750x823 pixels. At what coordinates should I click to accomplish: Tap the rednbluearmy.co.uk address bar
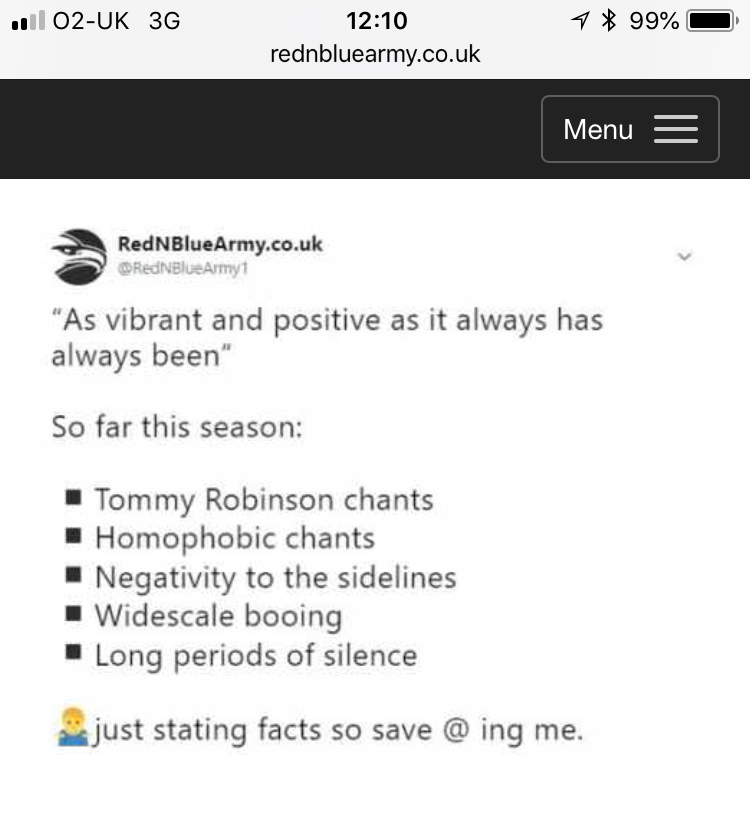[x=375, y=54]
